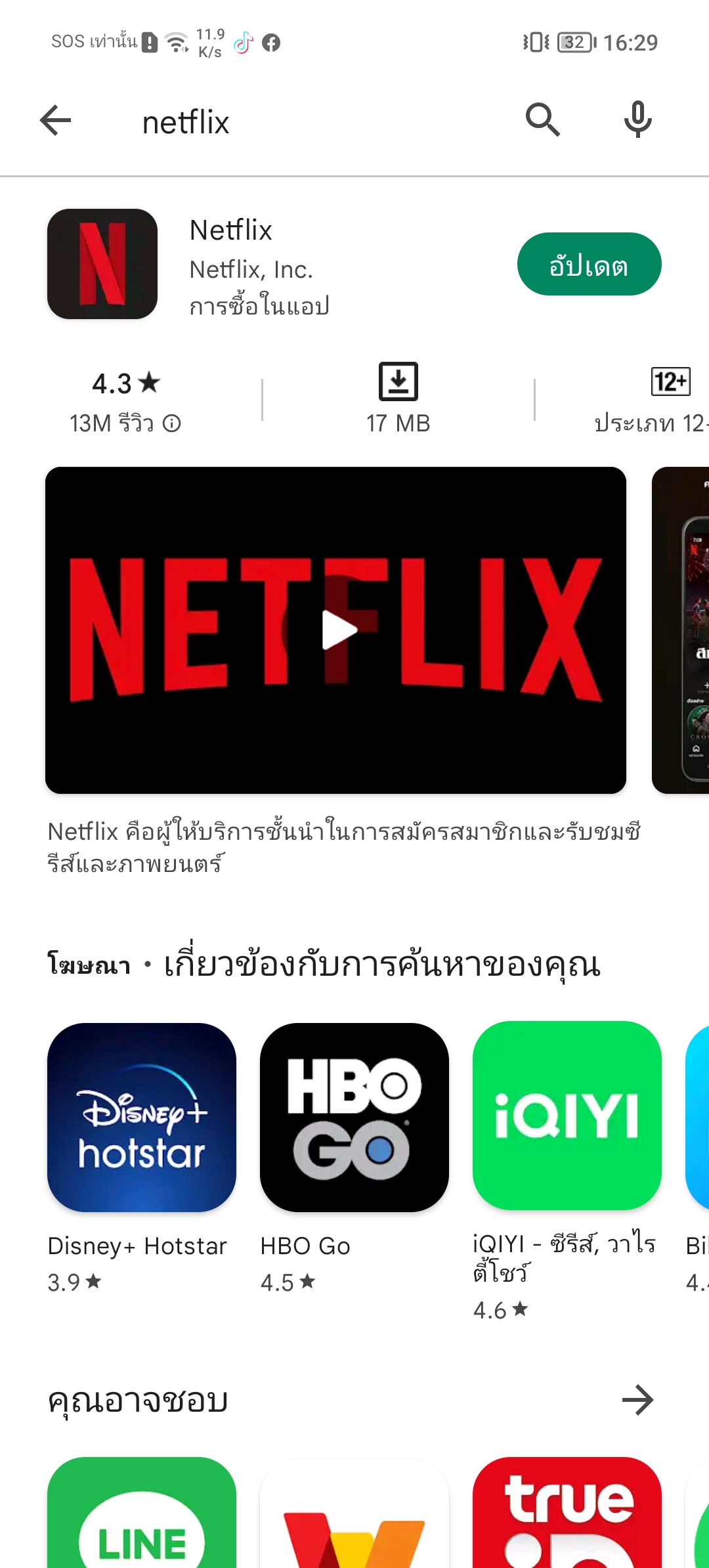Expand คุณอาจชอบ section with arrow
The image size is (709, 1568).
point(637,1400)
